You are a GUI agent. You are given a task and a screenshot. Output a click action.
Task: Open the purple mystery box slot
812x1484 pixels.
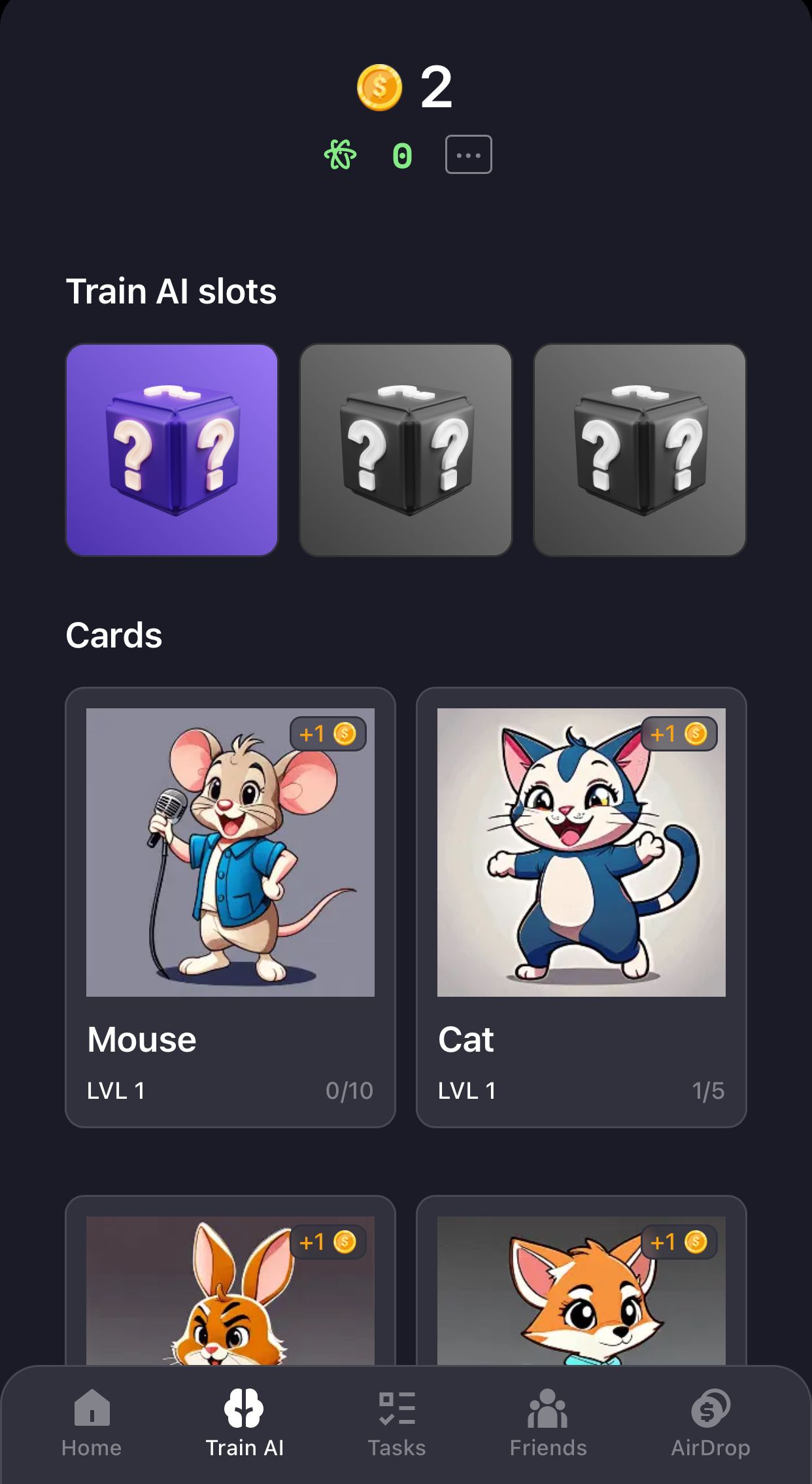coord(172,450)
